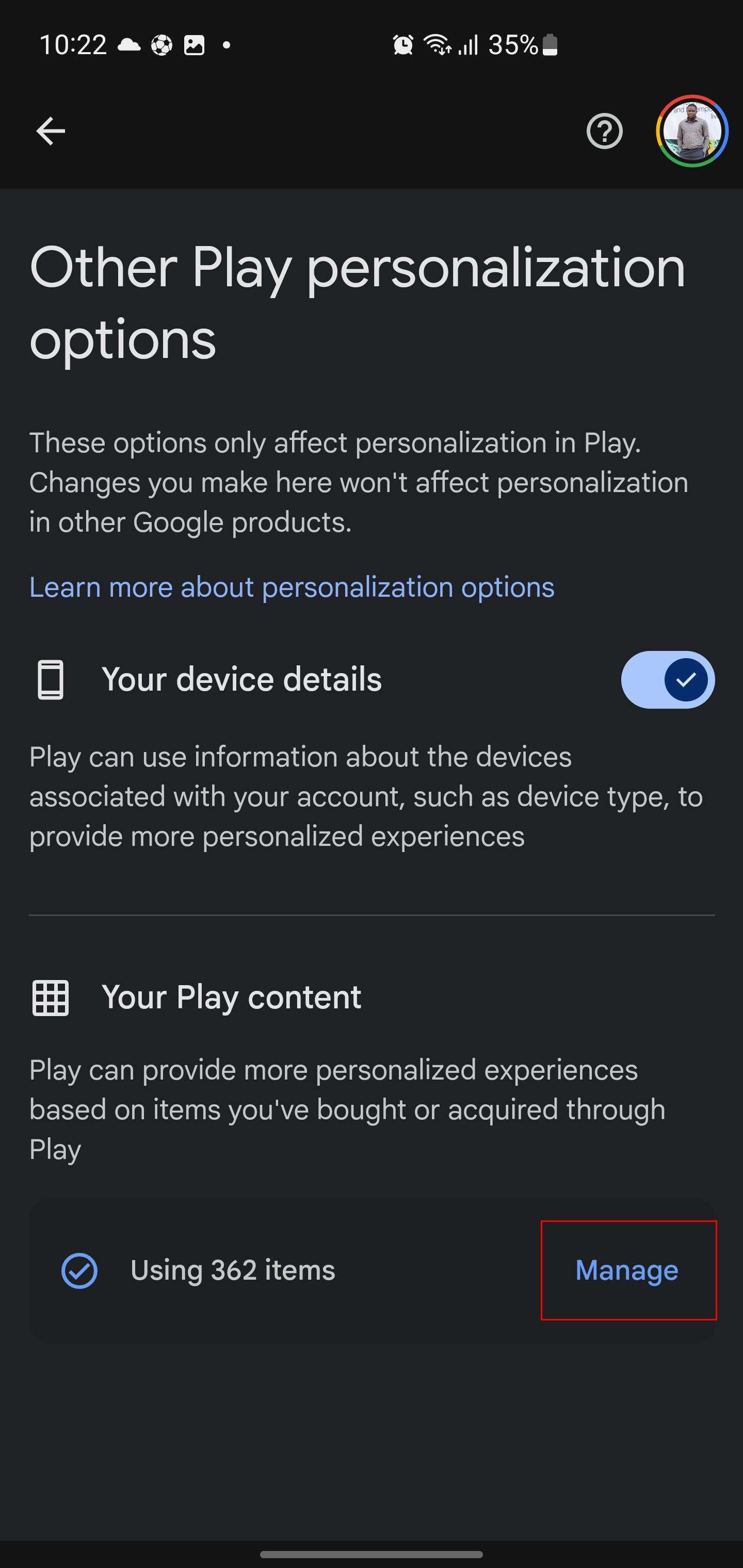Open Learn more about personalization options
Screen dimensions: 743x1568
pos(292,587)
